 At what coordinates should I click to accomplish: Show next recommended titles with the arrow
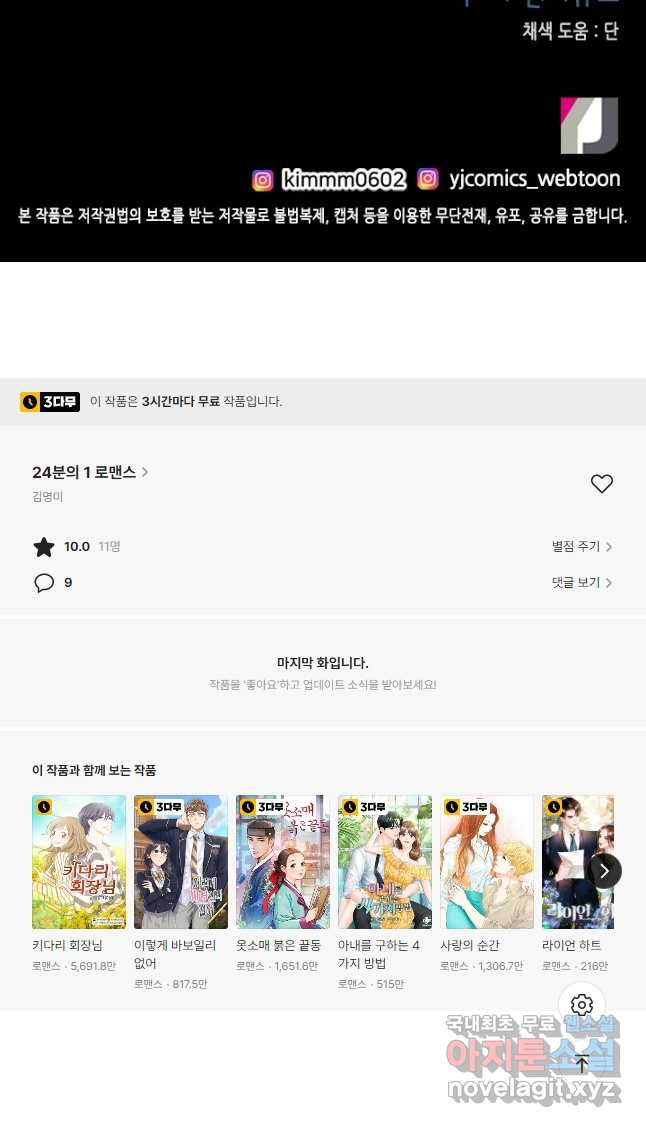click(604, 871)
